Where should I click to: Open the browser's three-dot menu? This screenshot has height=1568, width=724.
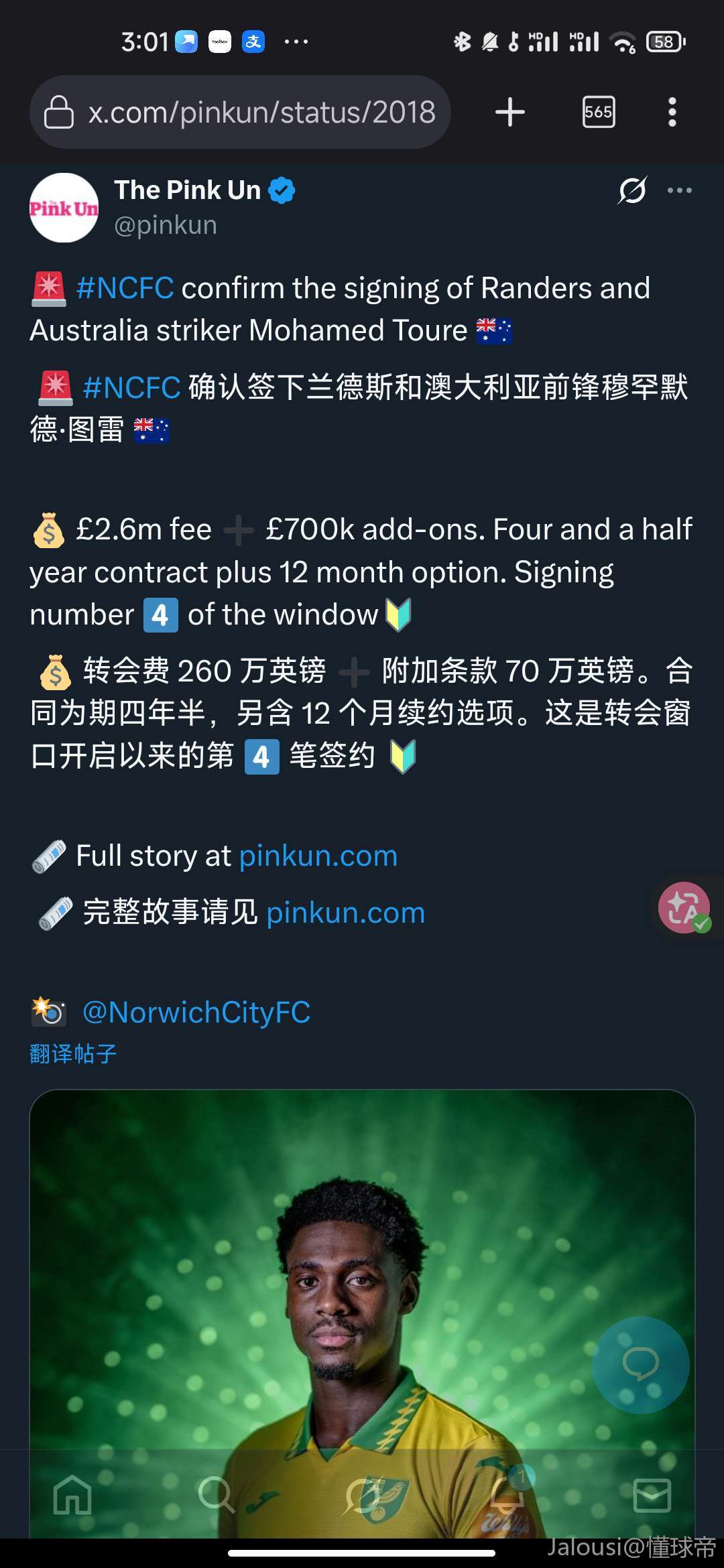[672, 112]
